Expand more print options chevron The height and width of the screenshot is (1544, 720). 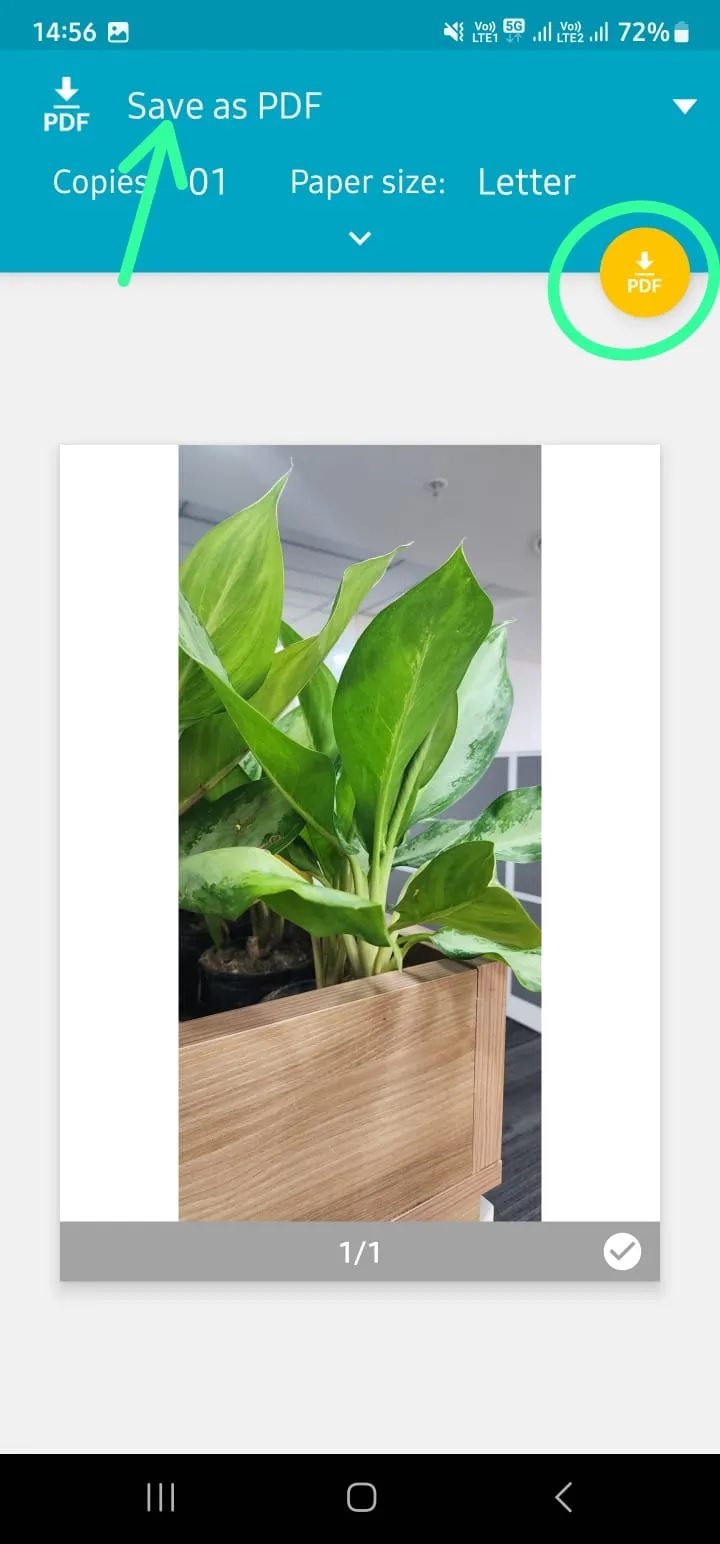click(x=360, y=238)
